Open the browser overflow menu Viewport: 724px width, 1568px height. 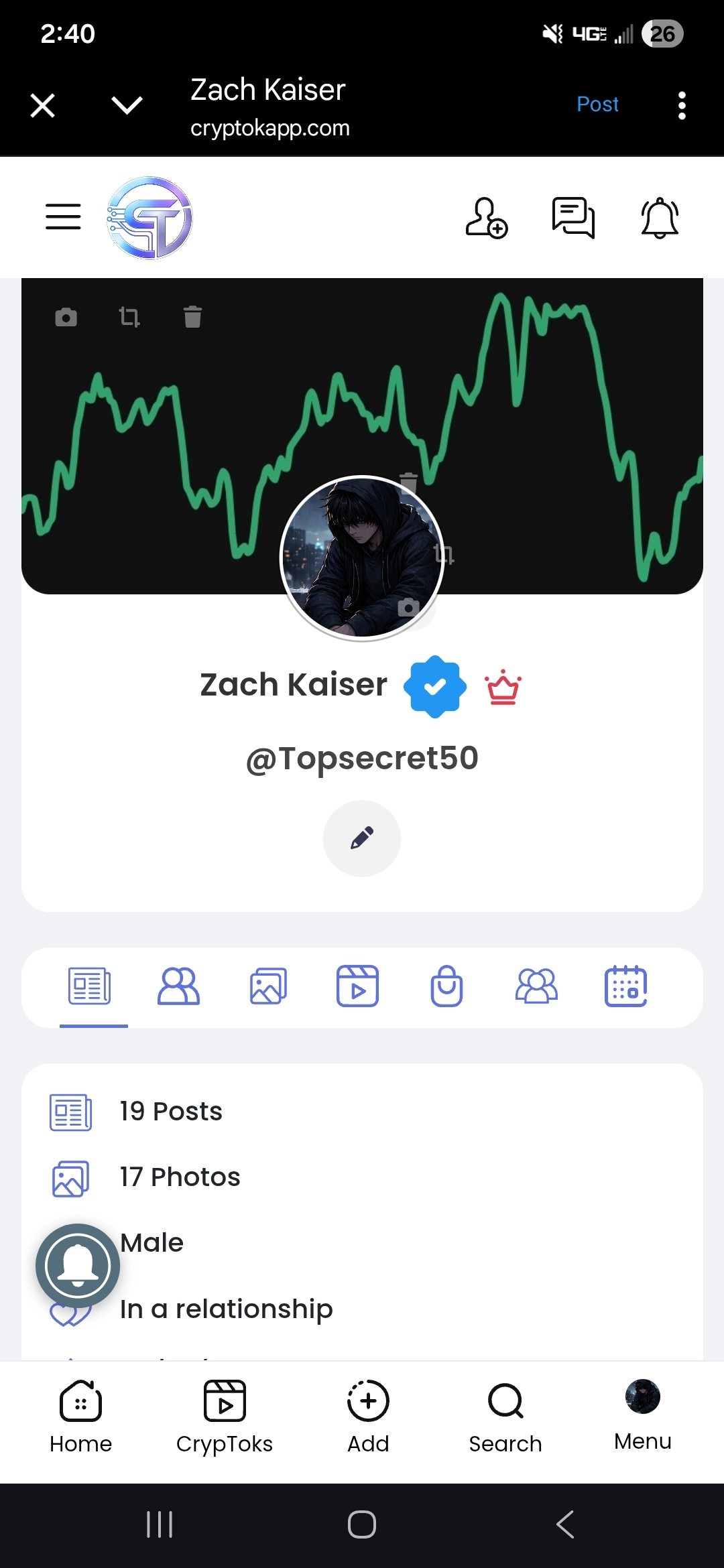(x=682, y=106)
